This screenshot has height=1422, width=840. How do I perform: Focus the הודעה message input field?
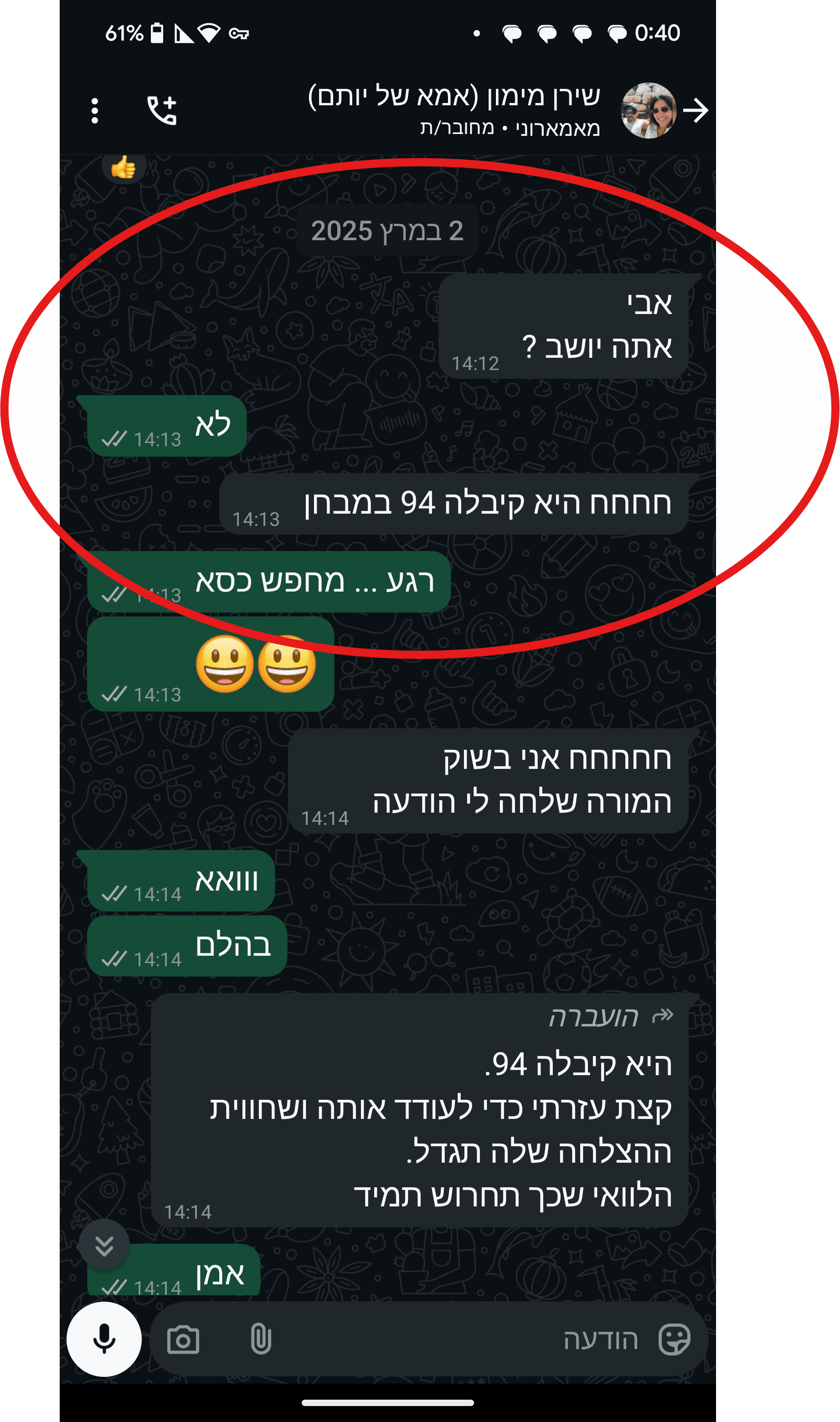(x=453, y=1340)
